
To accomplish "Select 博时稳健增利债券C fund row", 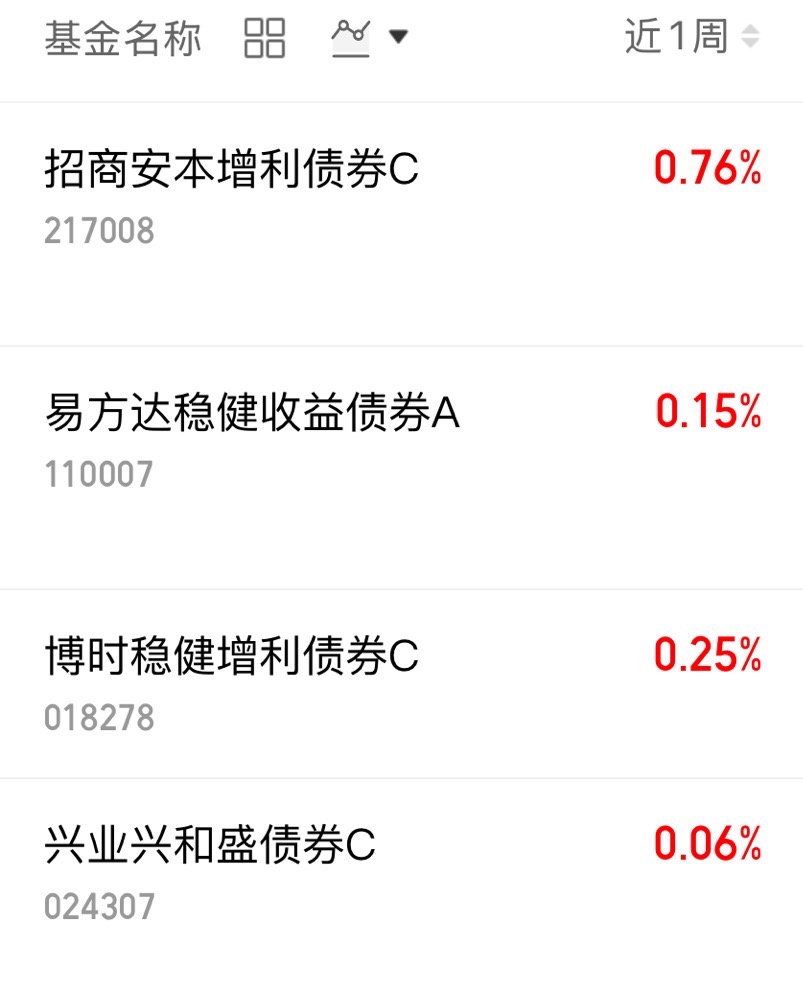I will pos(232,656).
